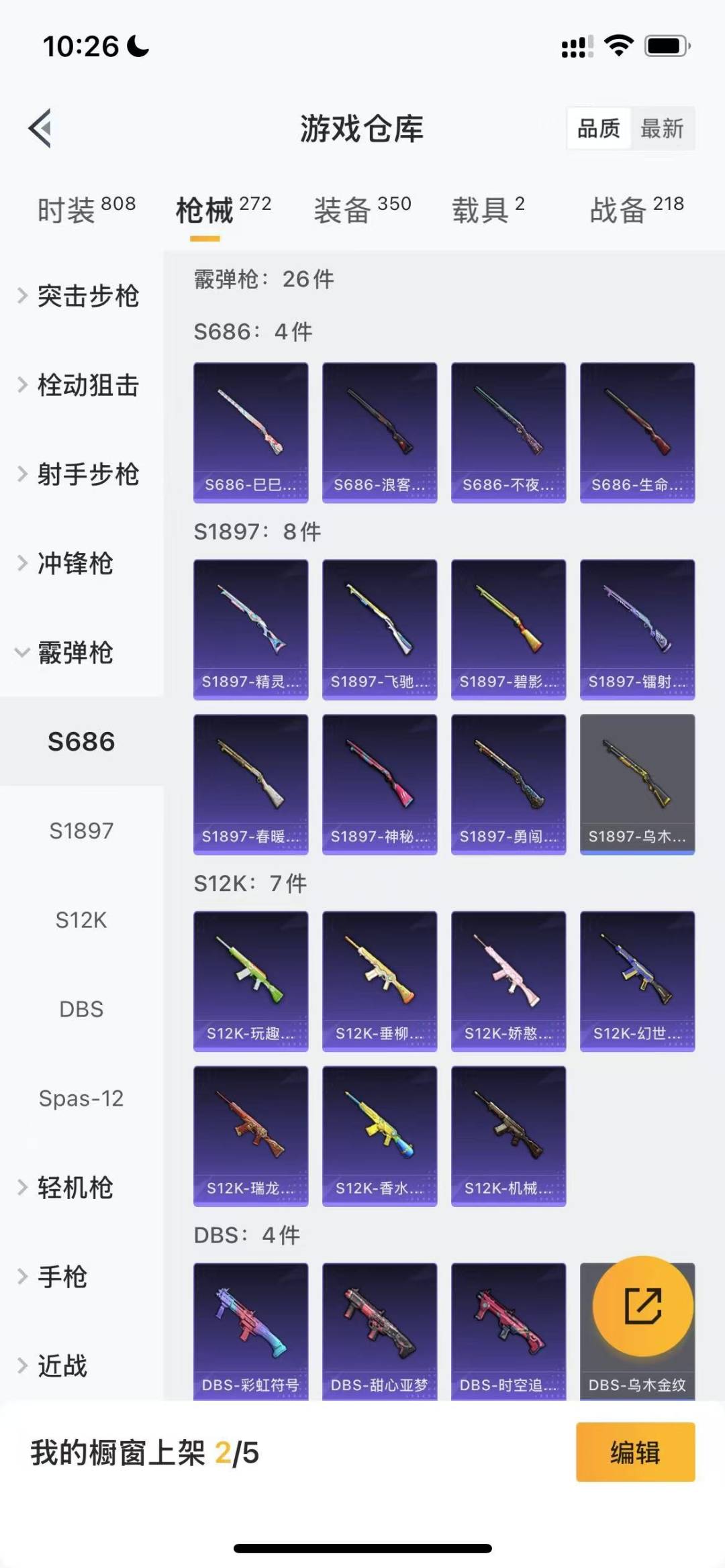The width and height of the screenshot is (725, 1568).
Task: Open the 载具 tab
Action: tap(488, 210)
